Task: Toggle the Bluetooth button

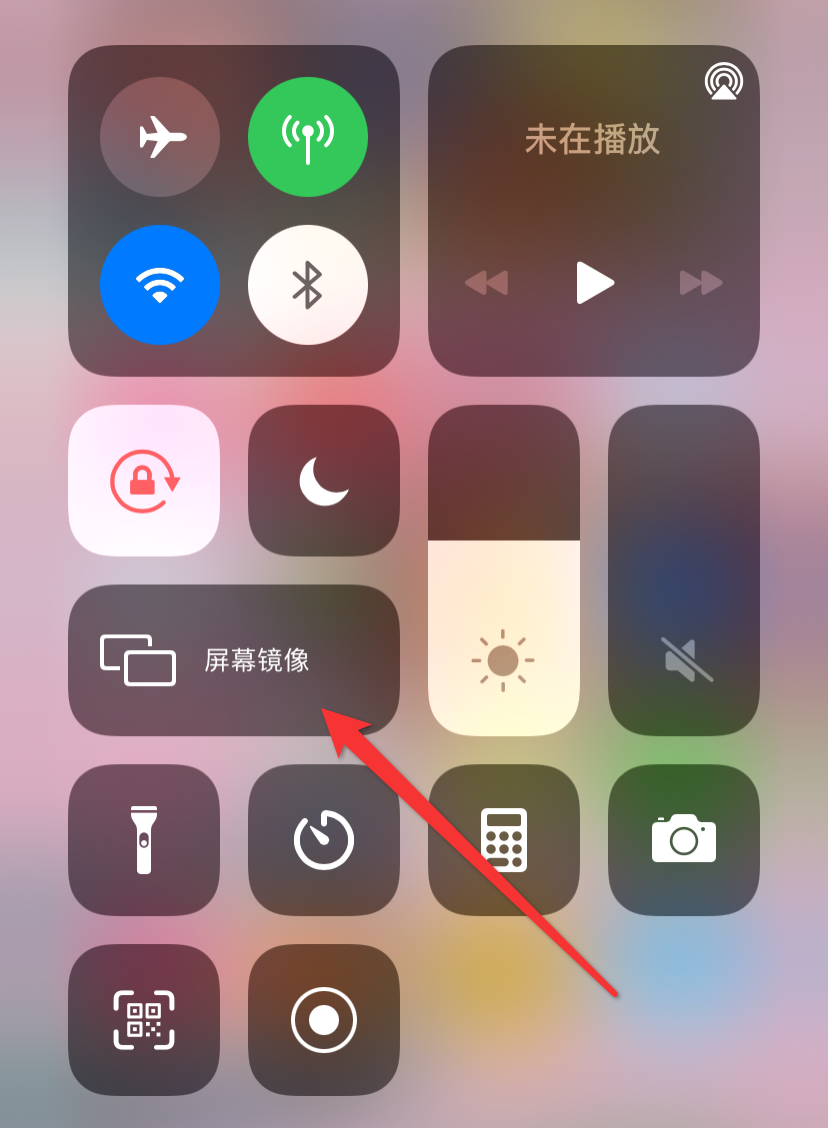Action: click(308, 285)
